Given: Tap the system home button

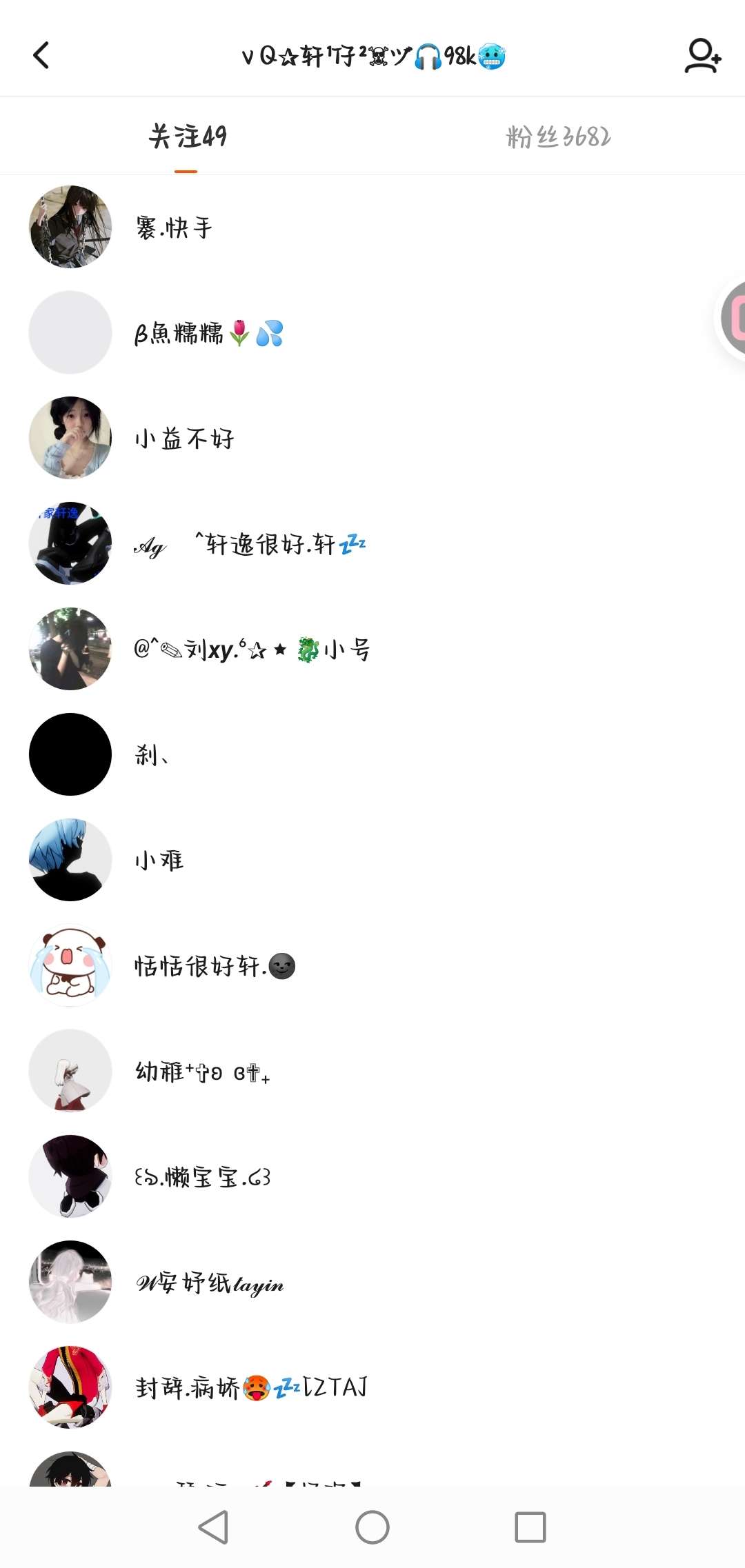Looking at the screenshot, I should coord(372,1527).
